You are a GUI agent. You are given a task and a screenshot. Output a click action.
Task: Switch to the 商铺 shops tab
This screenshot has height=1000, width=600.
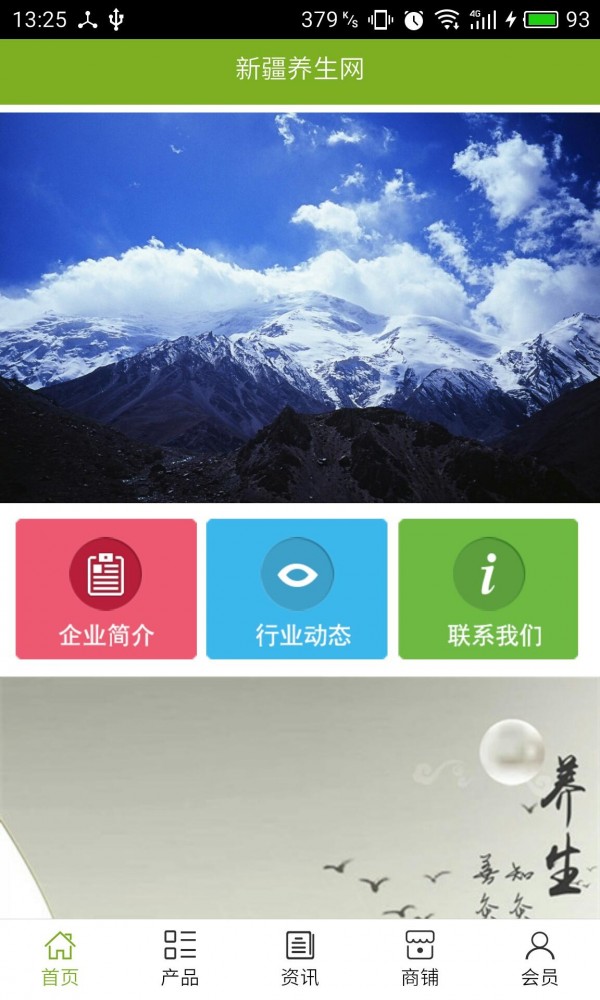420,958
